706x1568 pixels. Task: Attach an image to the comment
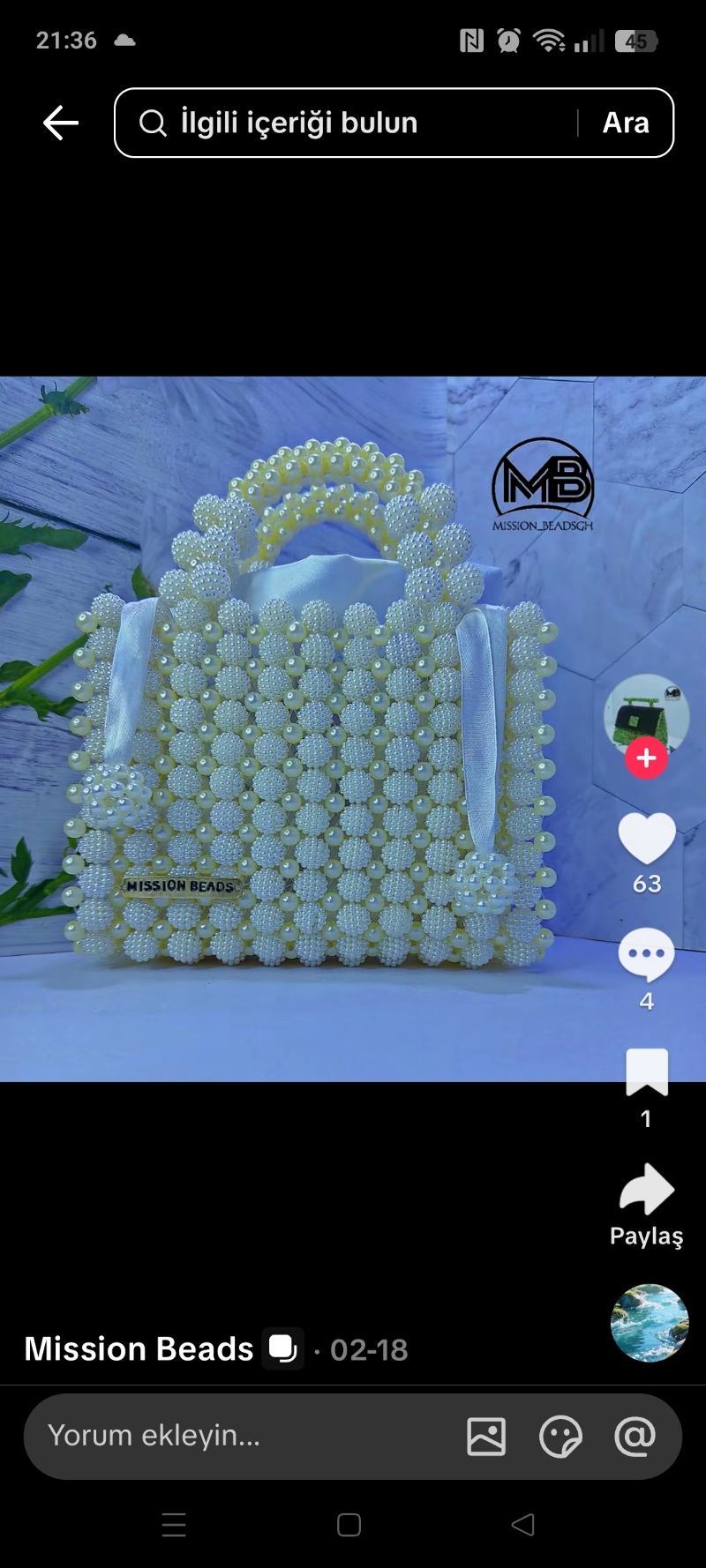(486, 1437)
